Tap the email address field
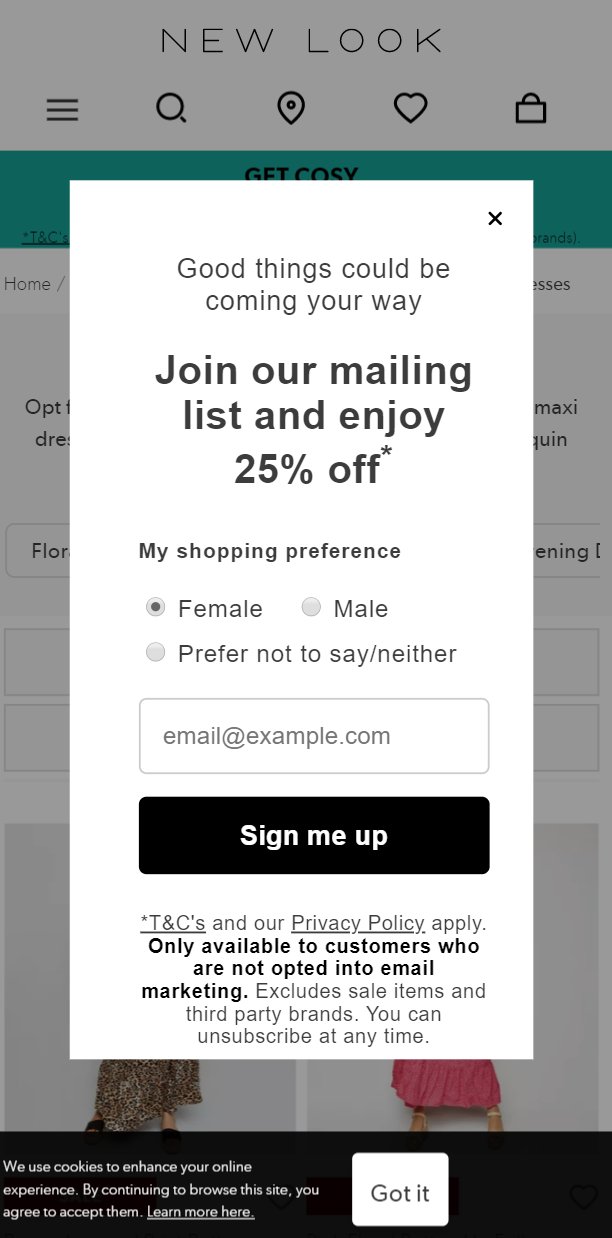 [314, 736]
